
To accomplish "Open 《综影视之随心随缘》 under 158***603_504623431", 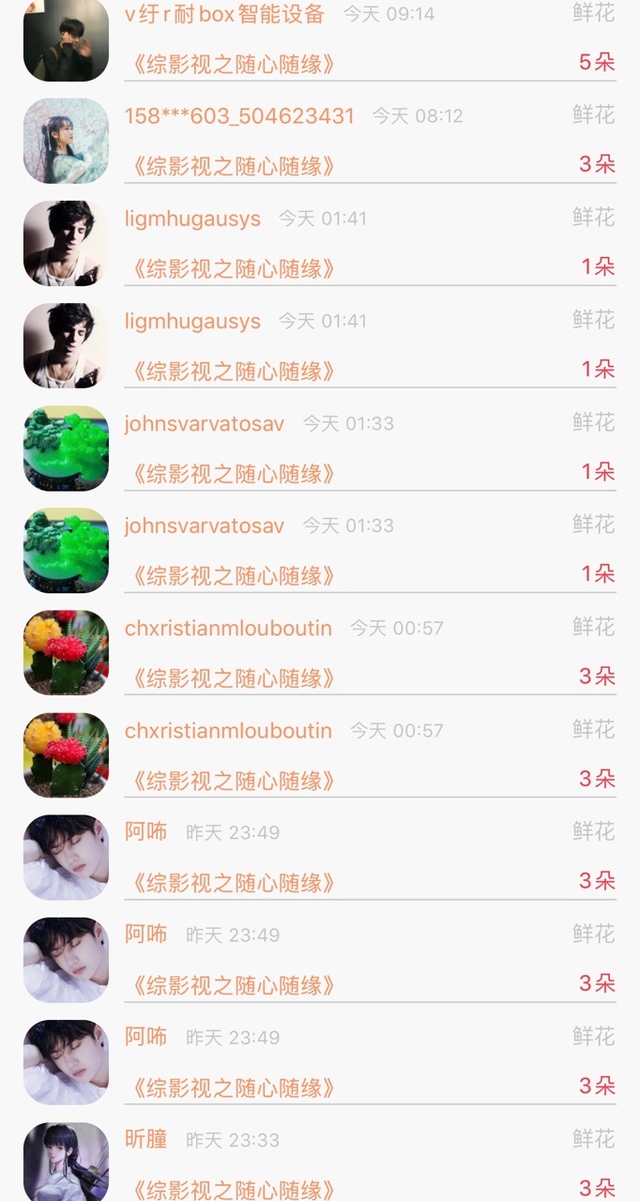I will tap(233, 167).
